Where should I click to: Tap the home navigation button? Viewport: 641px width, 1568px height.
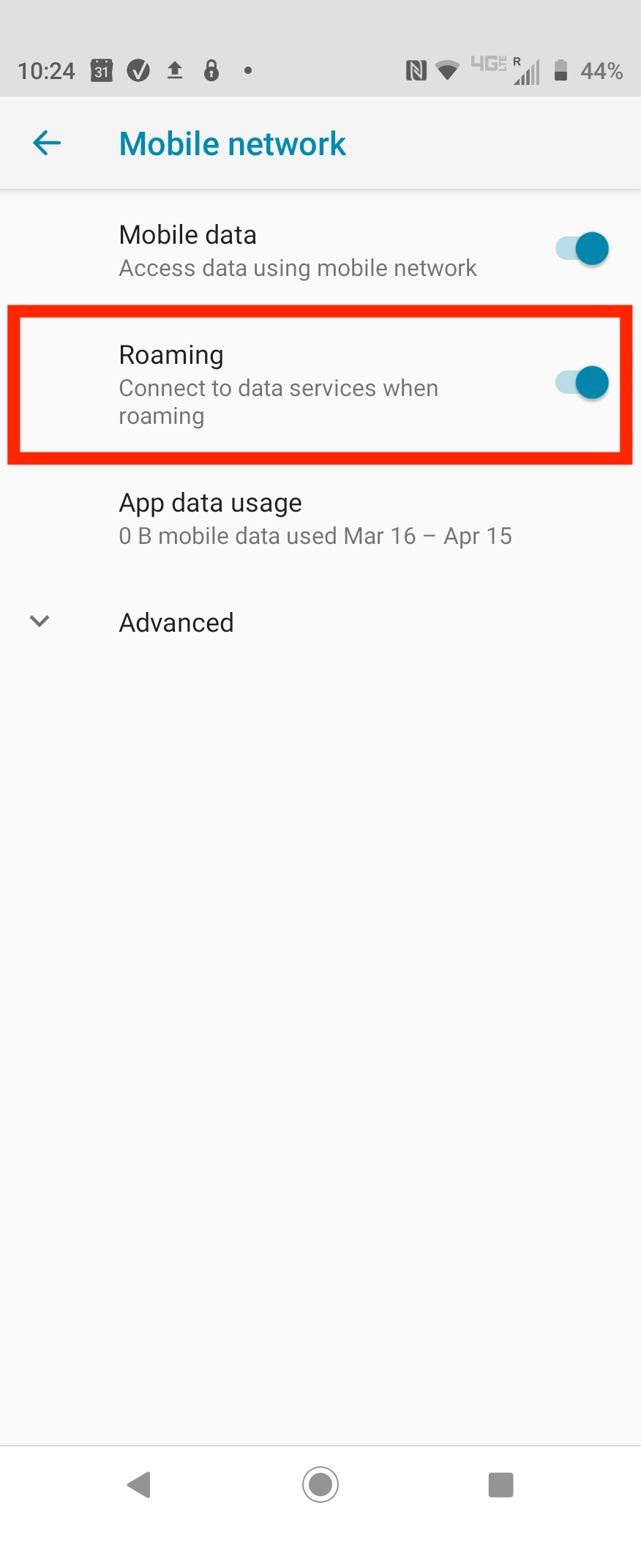tap(320, 1485)
